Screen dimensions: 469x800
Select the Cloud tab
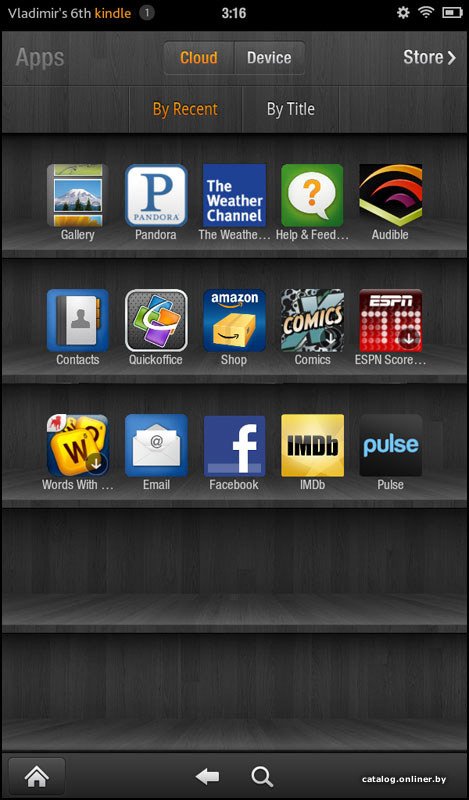click(199, 58)
